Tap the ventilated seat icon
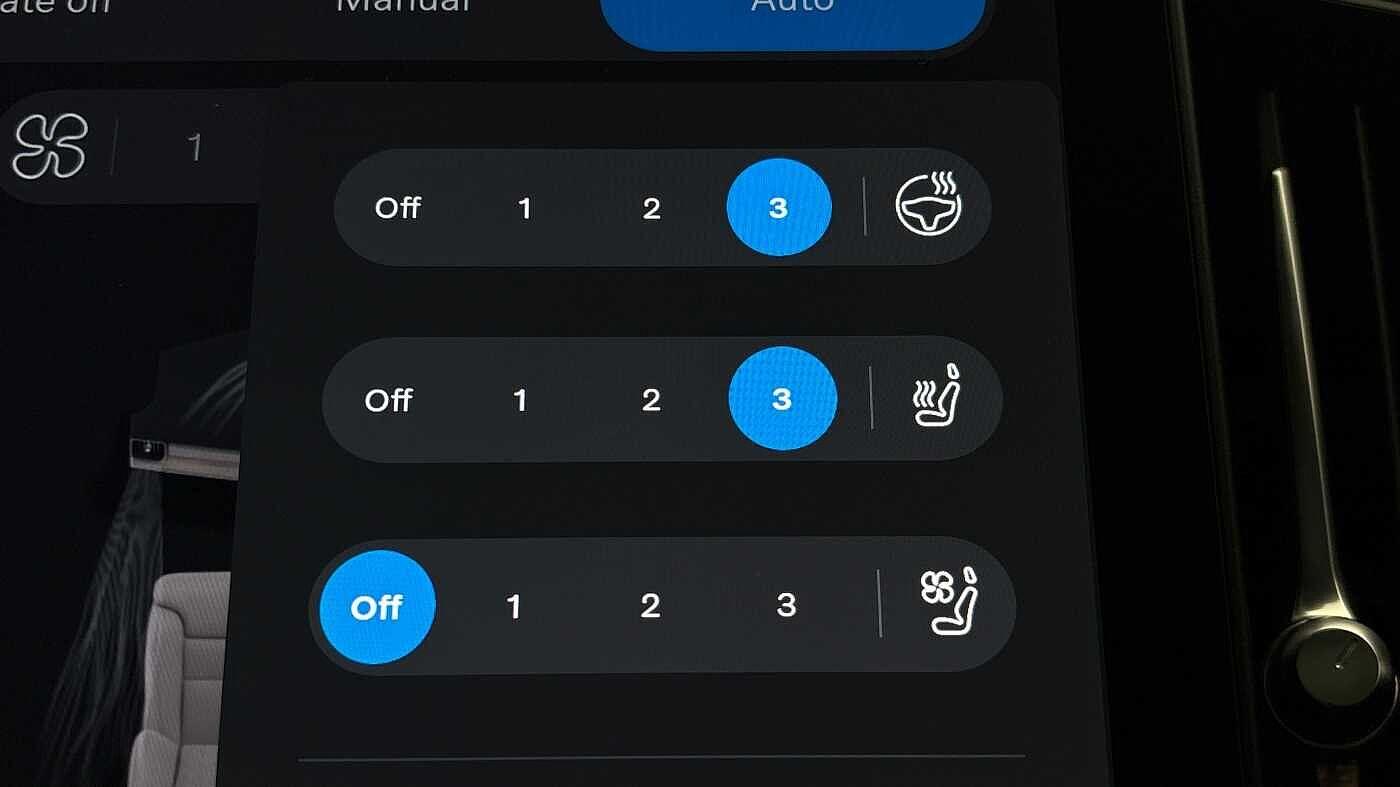 (947, 602)
